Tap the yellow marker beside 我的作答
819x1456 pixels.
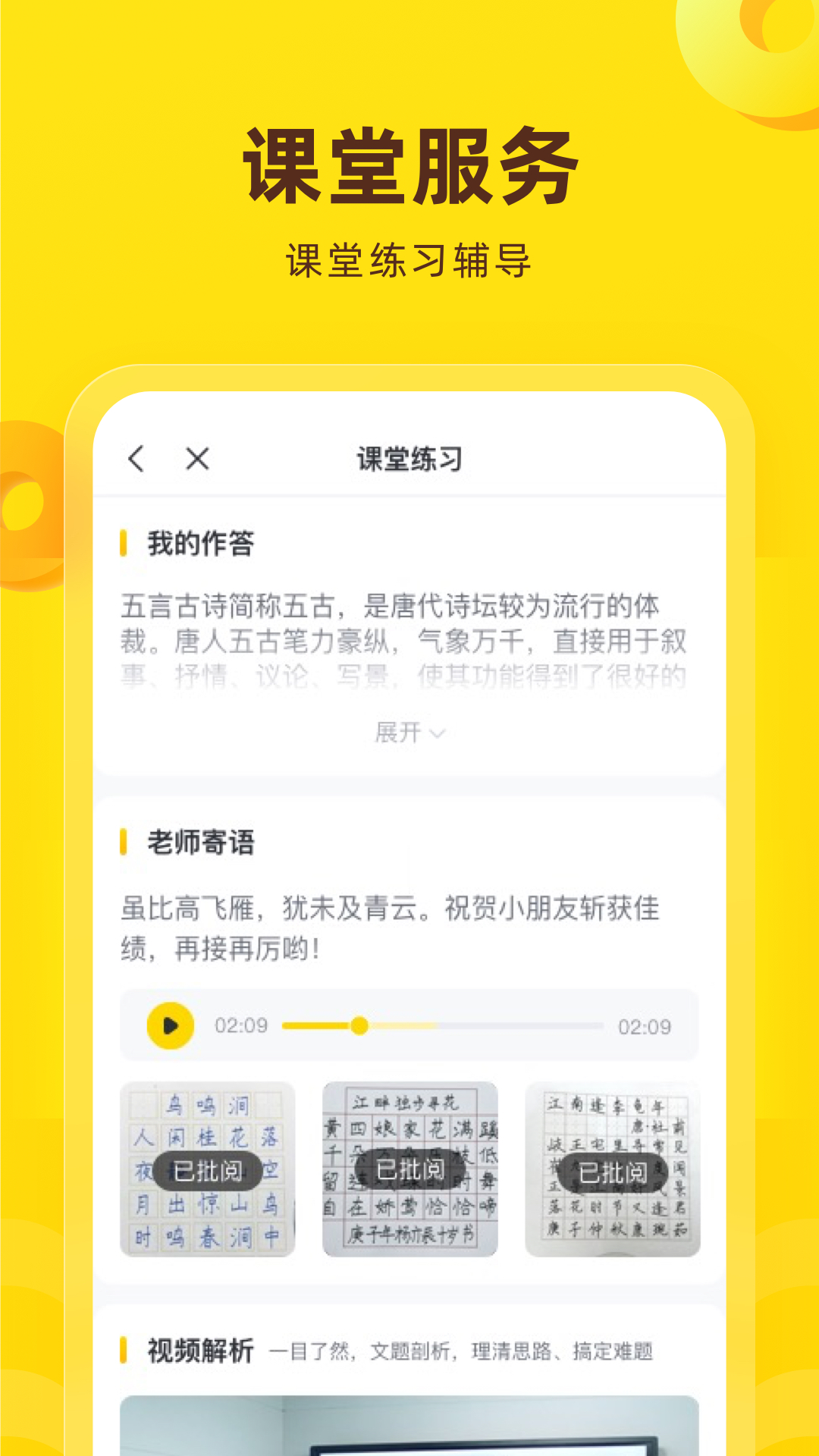pyautogui.click(x=126, y=541)
